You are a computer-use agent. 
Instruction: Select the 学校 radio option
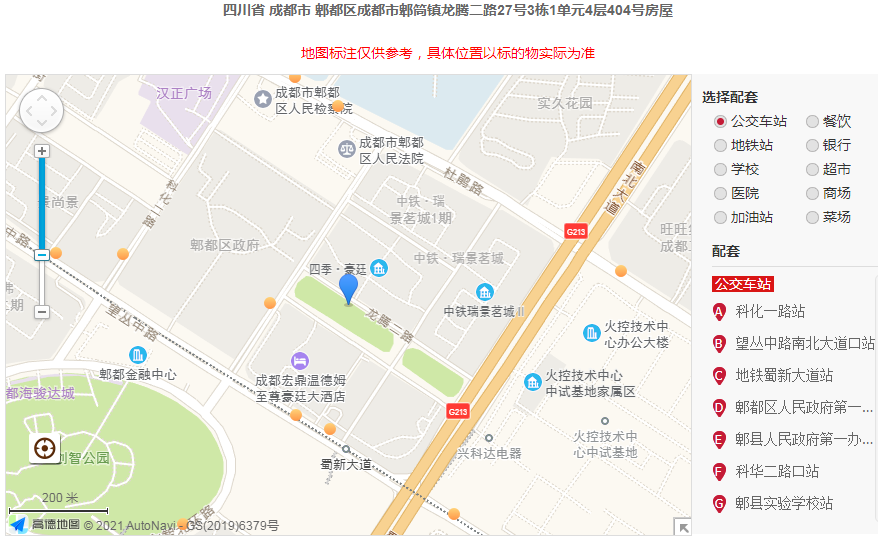click(x=720, y=169)
